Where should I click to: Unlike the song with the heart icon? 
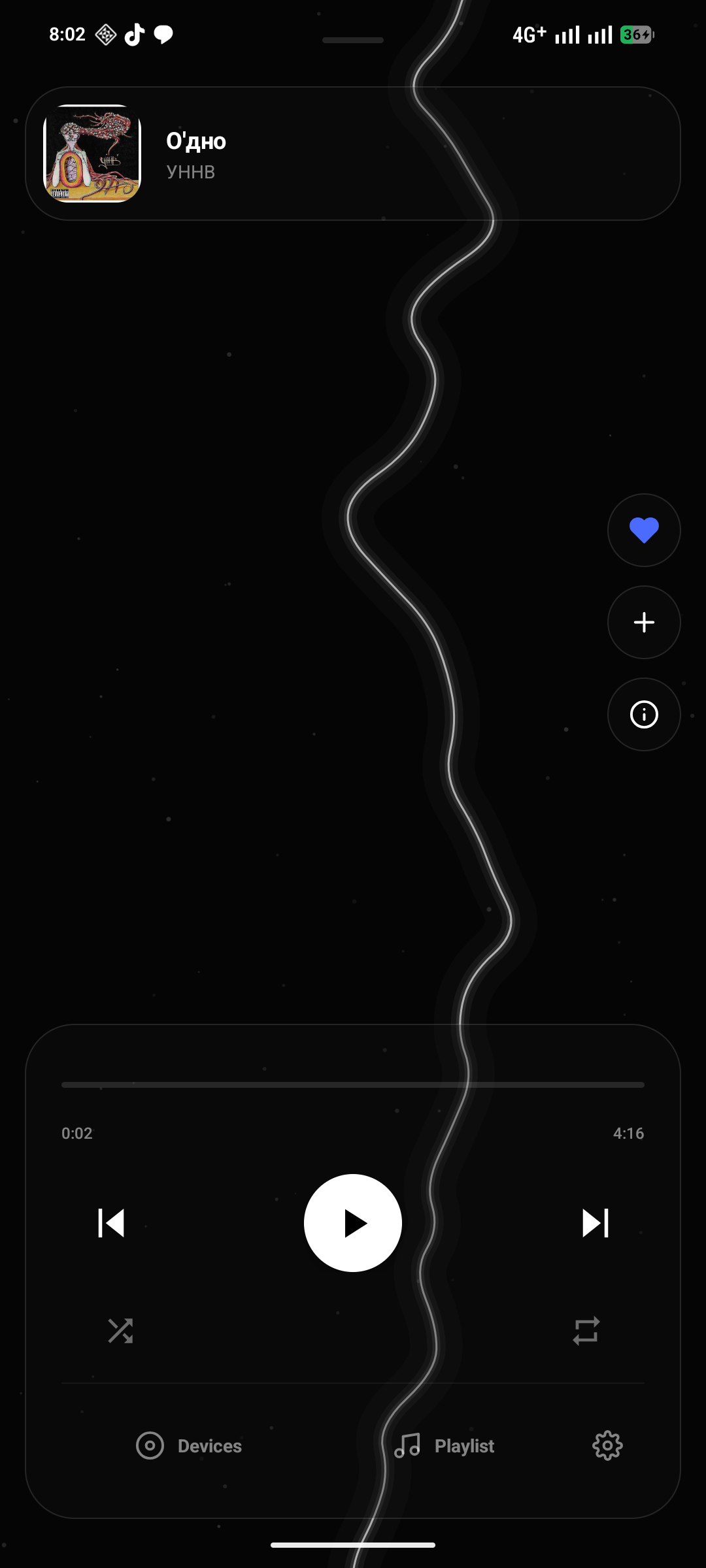click(644, 530)
